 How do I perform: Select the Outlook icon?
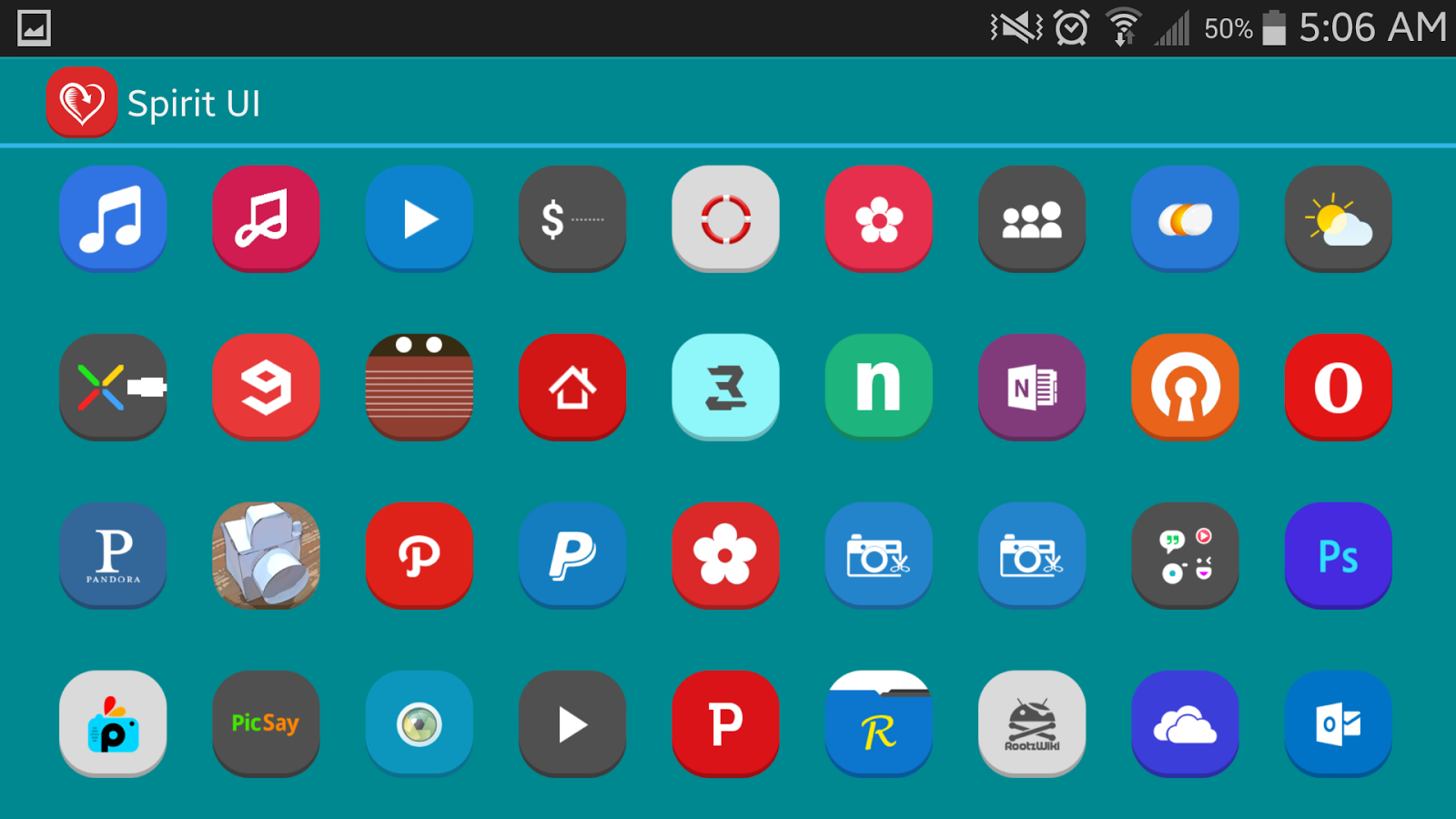pos(1338,723)
